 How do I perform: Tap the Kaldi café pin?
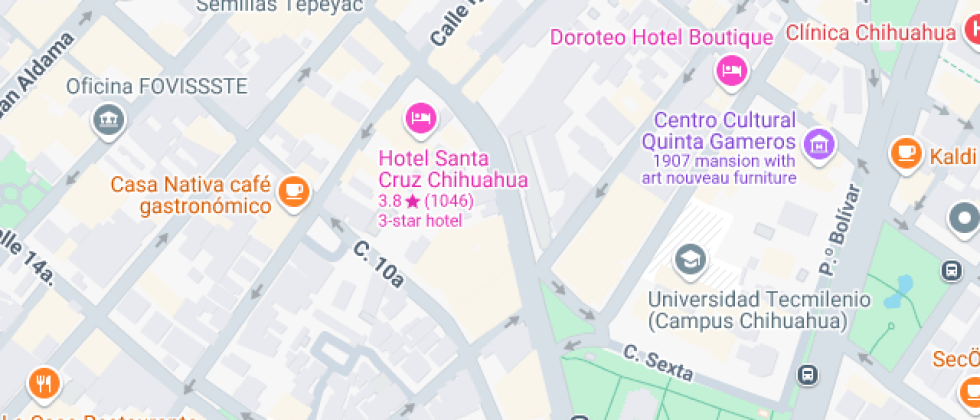(906, 153)
